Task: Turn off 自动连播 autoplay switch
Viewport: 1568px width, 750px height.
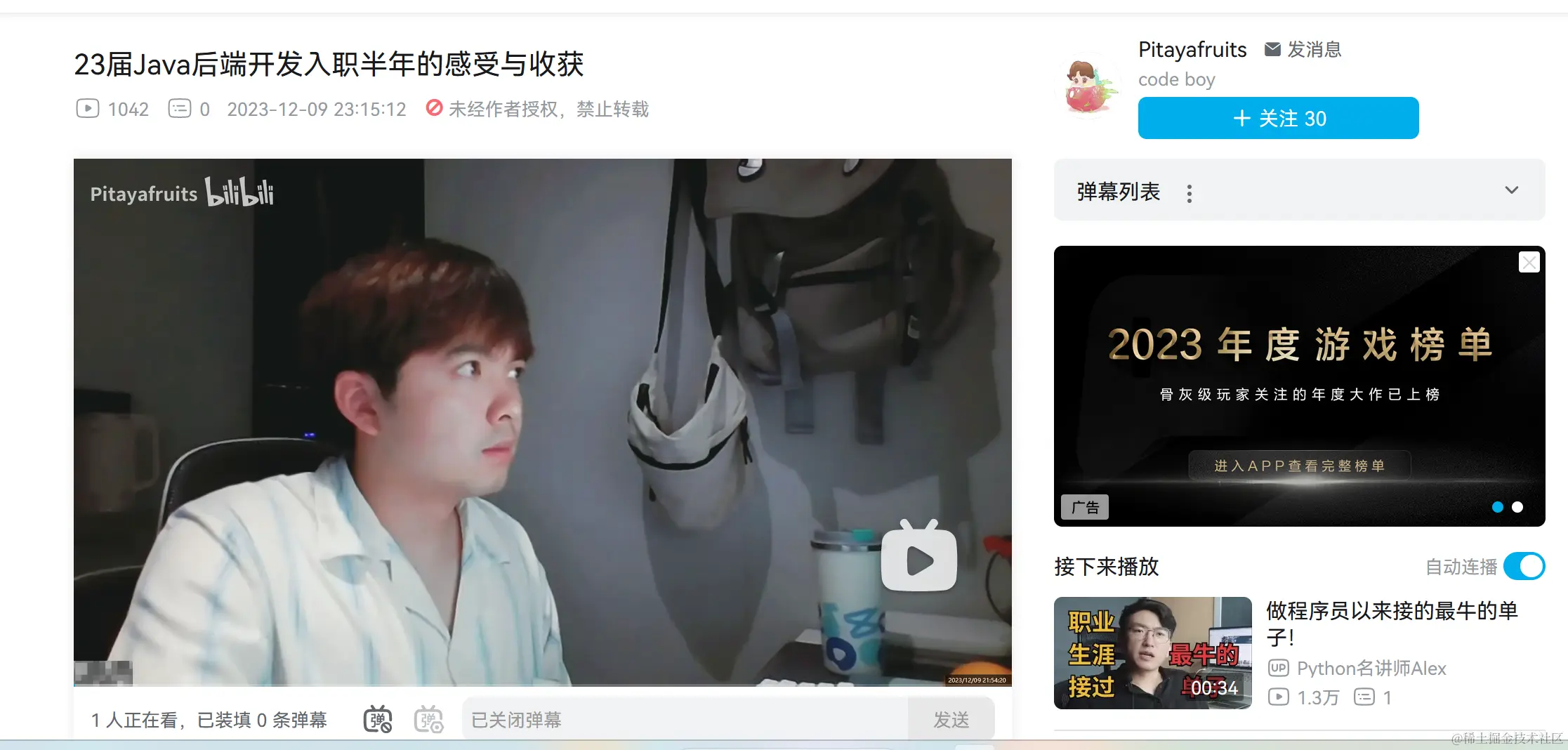Action: pos(1524,566)
